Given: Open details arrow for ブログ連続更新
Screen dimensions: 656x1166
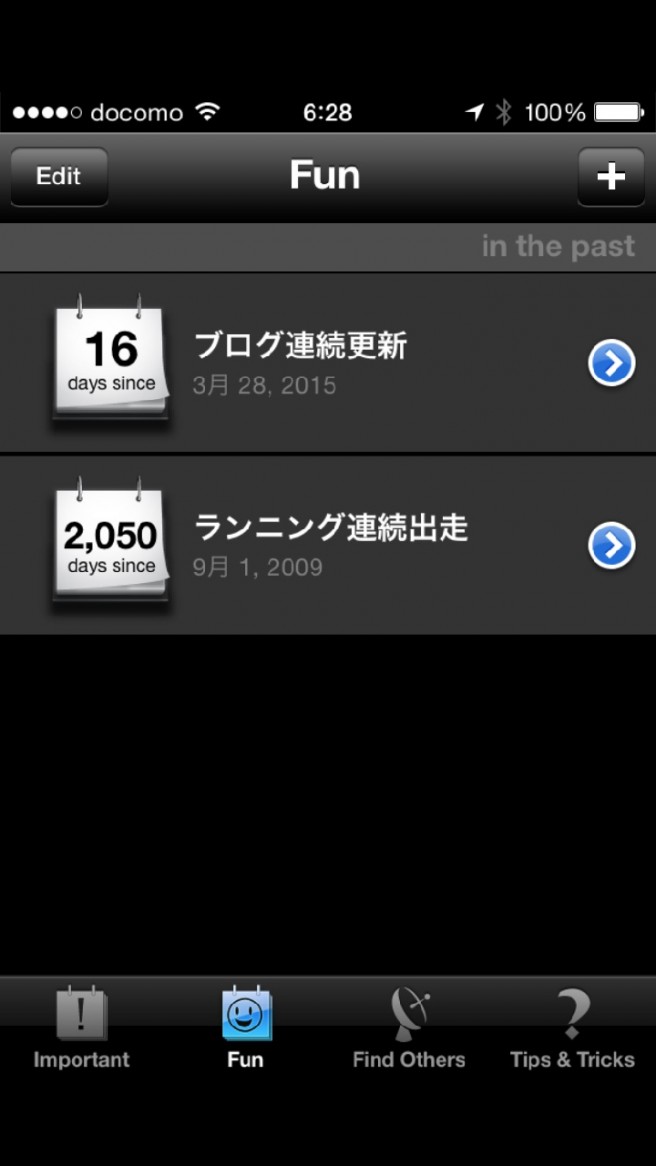Looking at the screenshot, I should pos(611,363).
